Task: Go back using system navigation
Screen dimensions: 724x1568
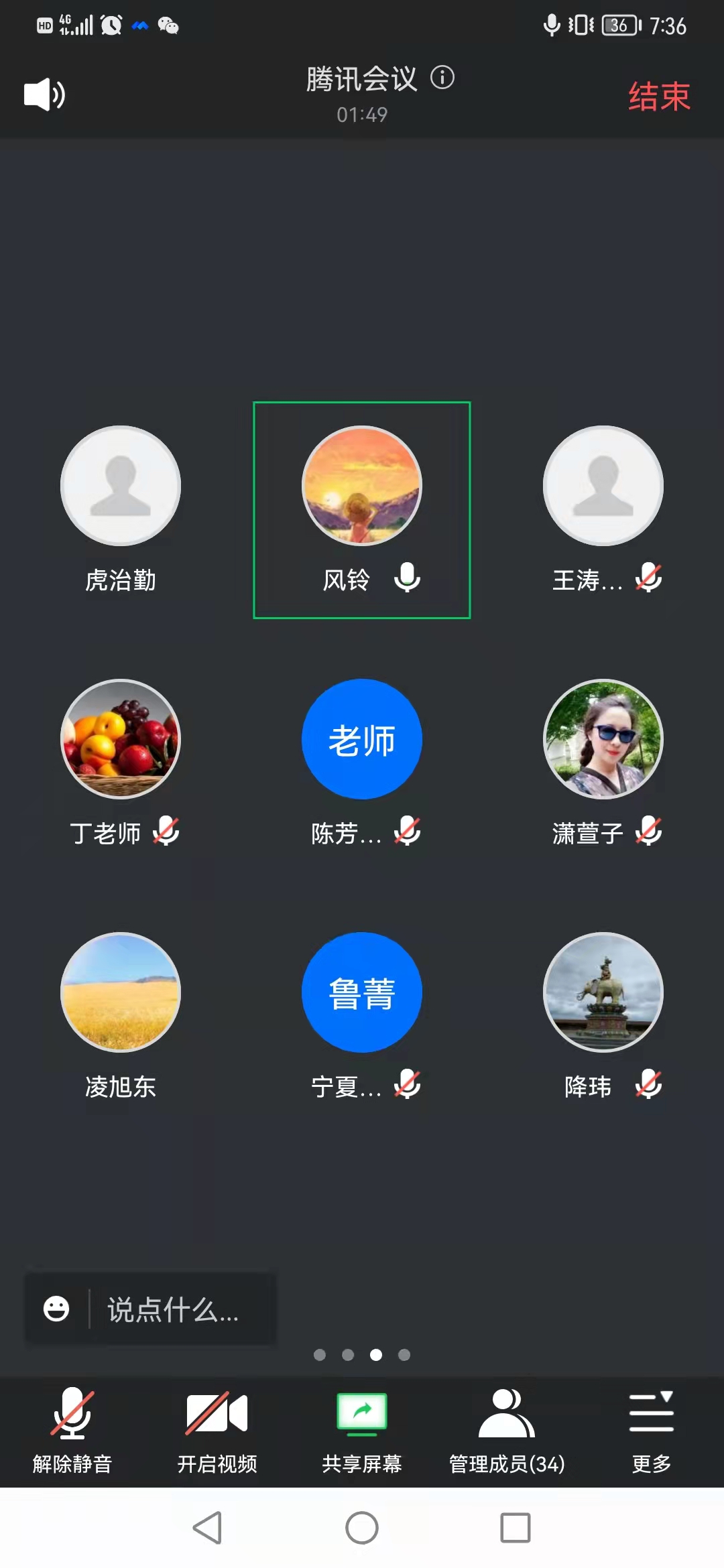Action: [208, 1528]
